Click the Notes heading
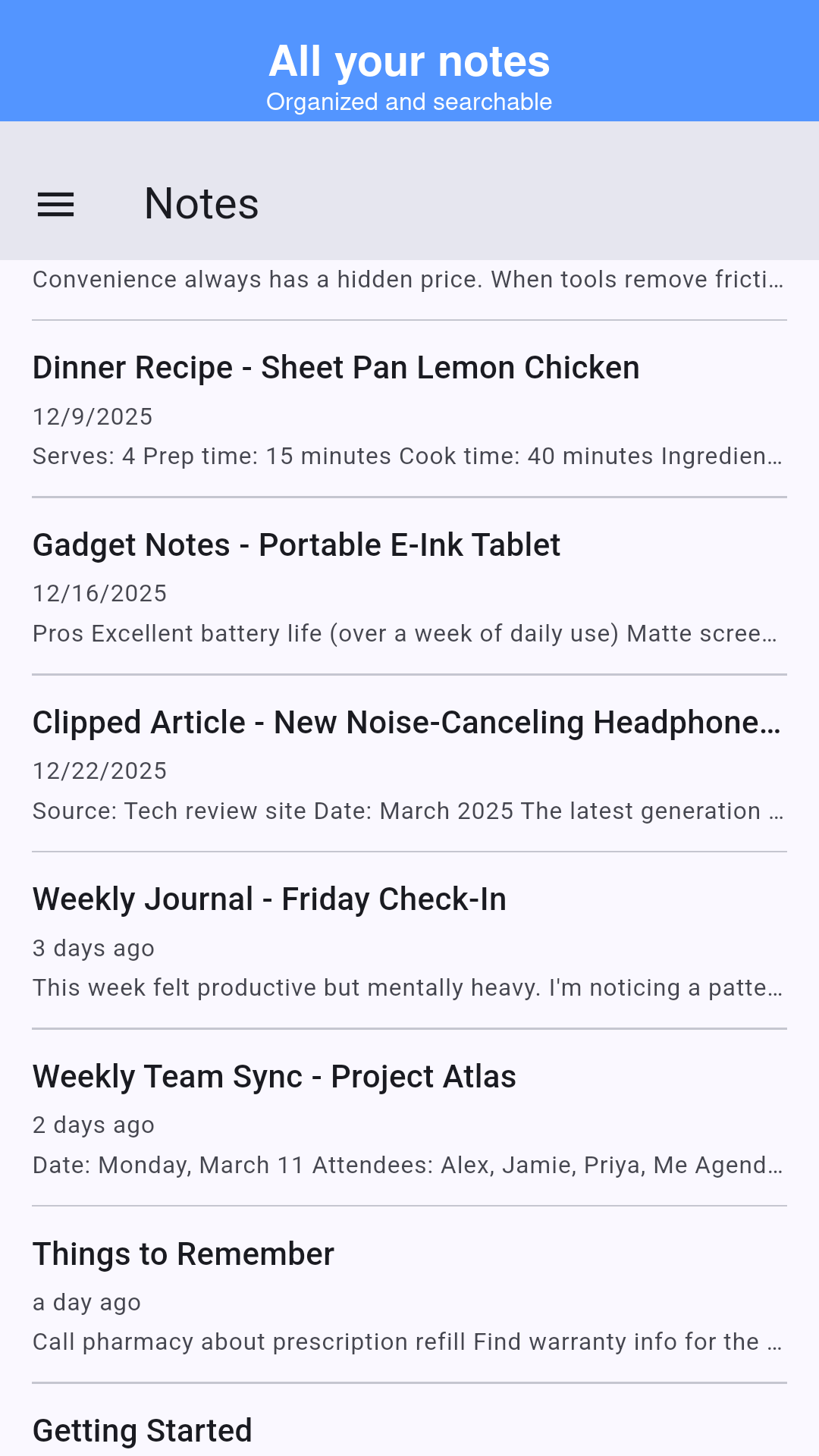The image size is (819, 1456). (x=202, y=202)
